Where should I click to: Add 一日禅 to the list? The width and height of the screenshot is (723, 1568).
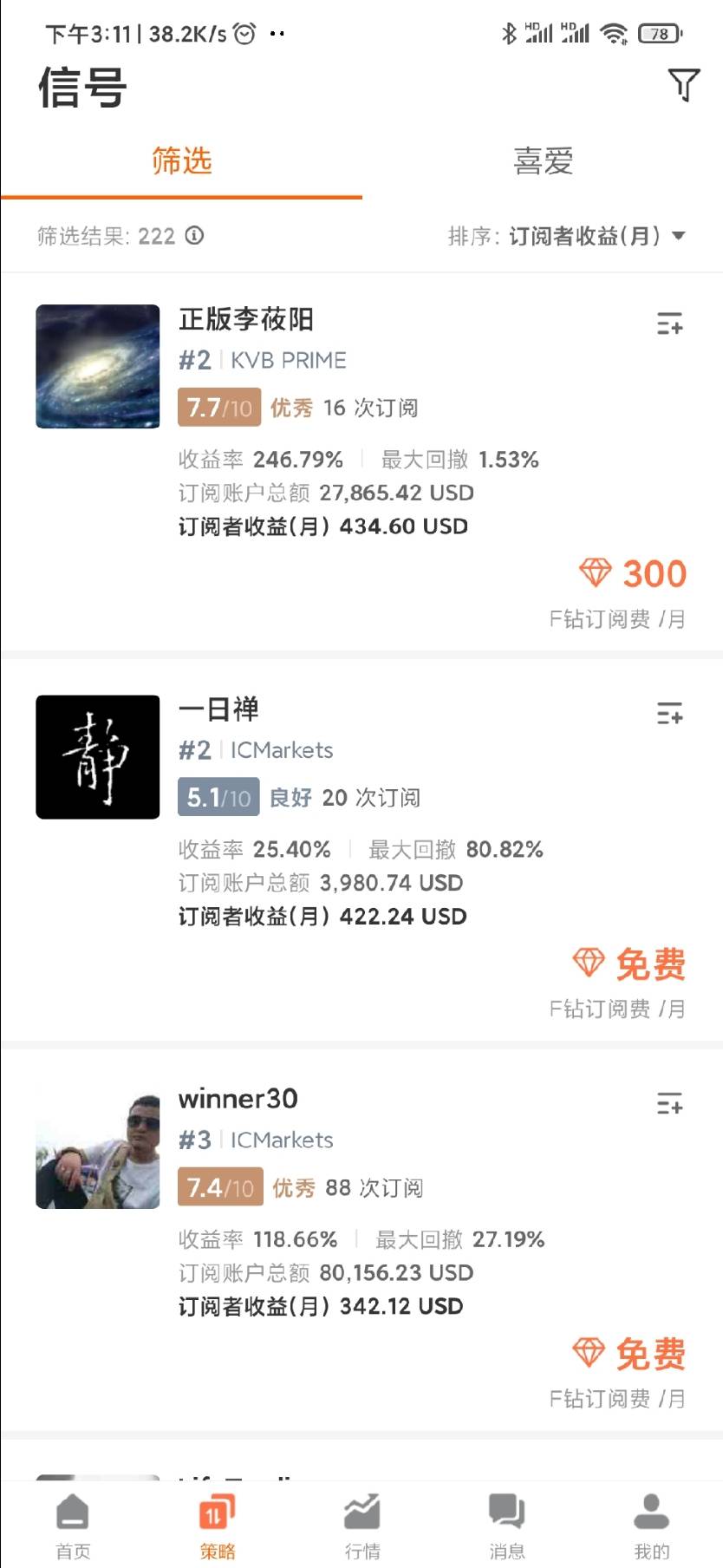(x=670, y=713)
